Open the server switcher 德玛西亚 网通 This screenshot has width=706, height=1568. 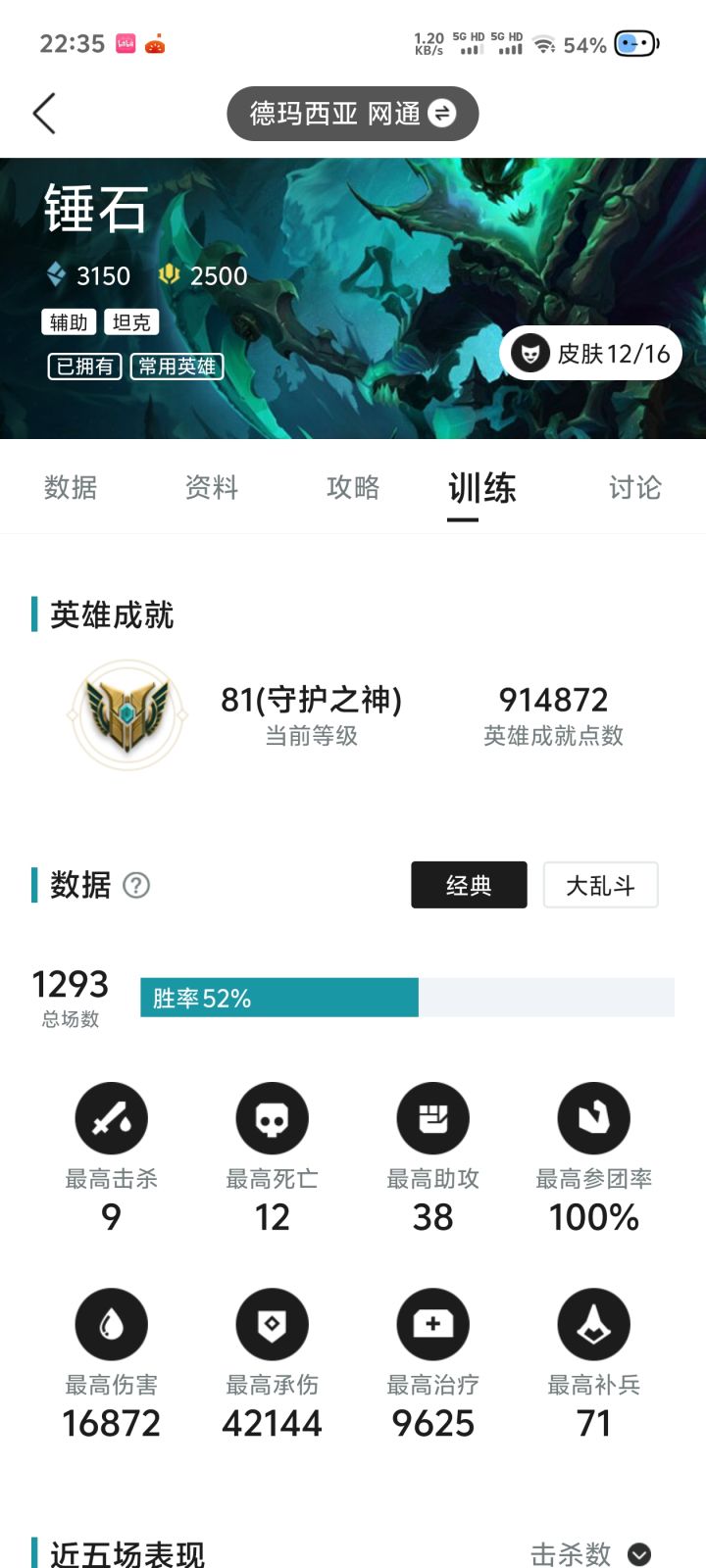338,113
